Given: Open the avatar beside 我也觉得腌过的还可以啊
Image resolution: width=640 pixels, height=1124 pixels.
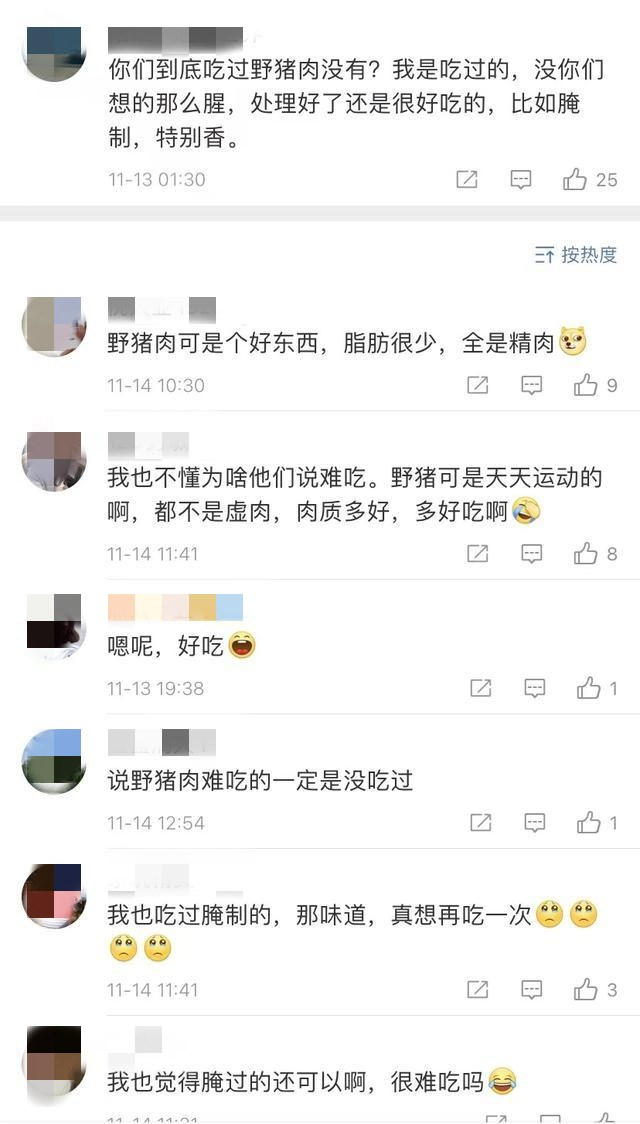Looking at the screenshot, I should (54, 1061).
